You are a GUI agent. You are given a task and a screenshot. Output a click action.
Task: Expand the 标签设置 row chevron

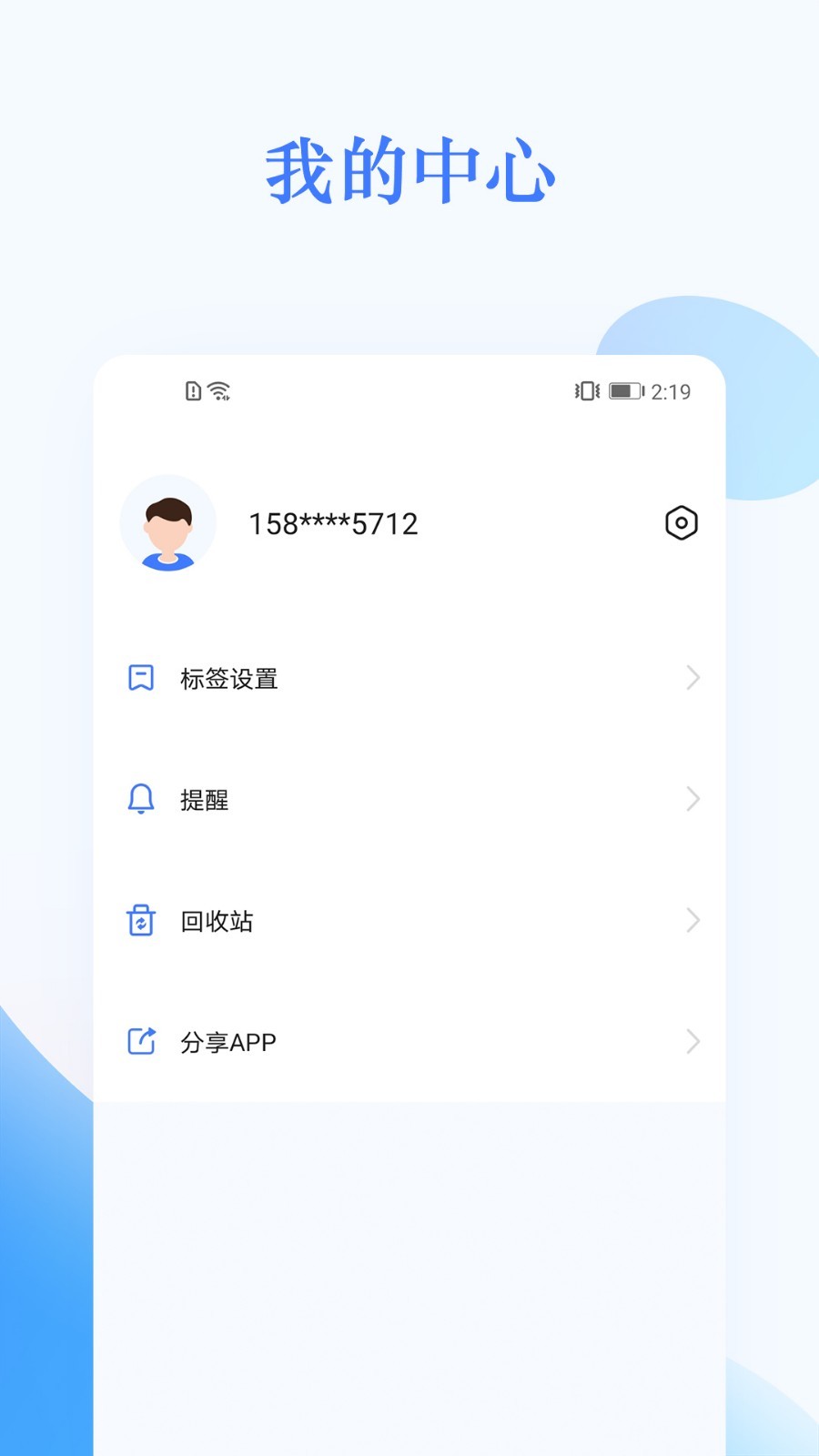692,678
